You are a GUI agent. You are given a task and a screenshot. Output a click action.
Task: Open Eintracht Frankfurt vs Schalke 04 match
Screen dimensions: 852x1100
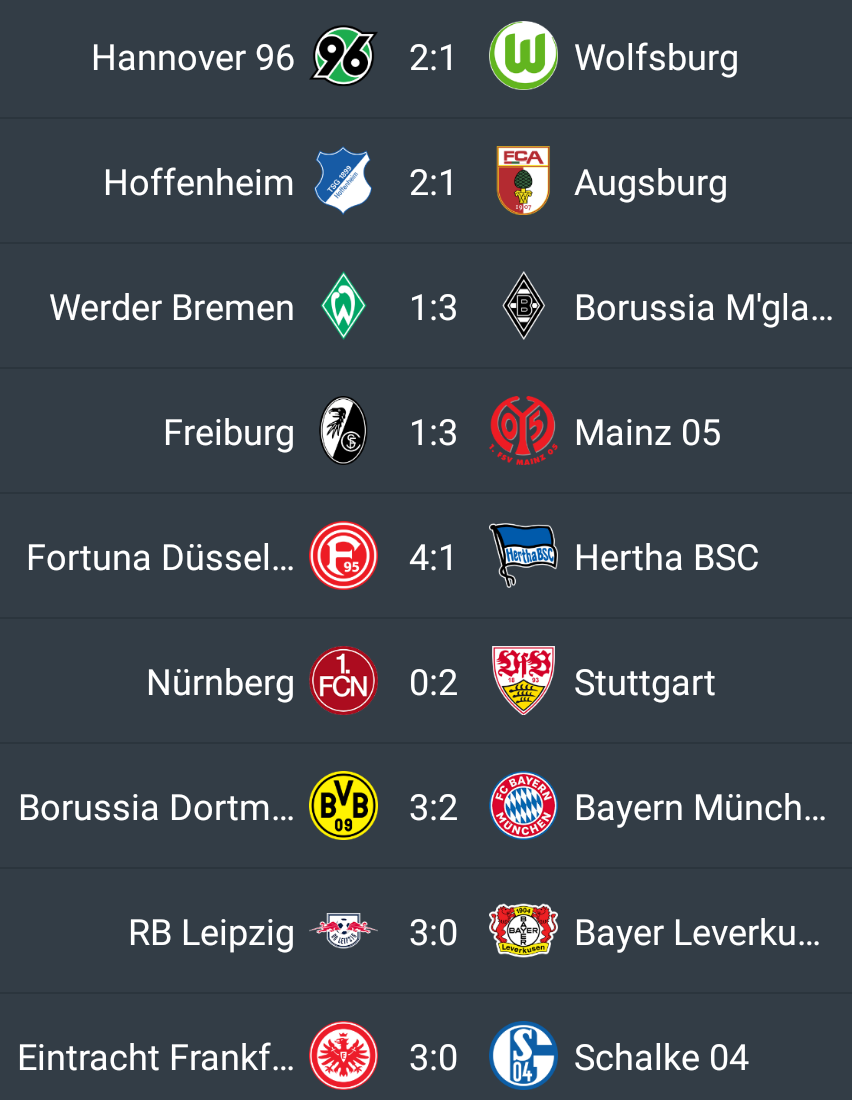432,1057
